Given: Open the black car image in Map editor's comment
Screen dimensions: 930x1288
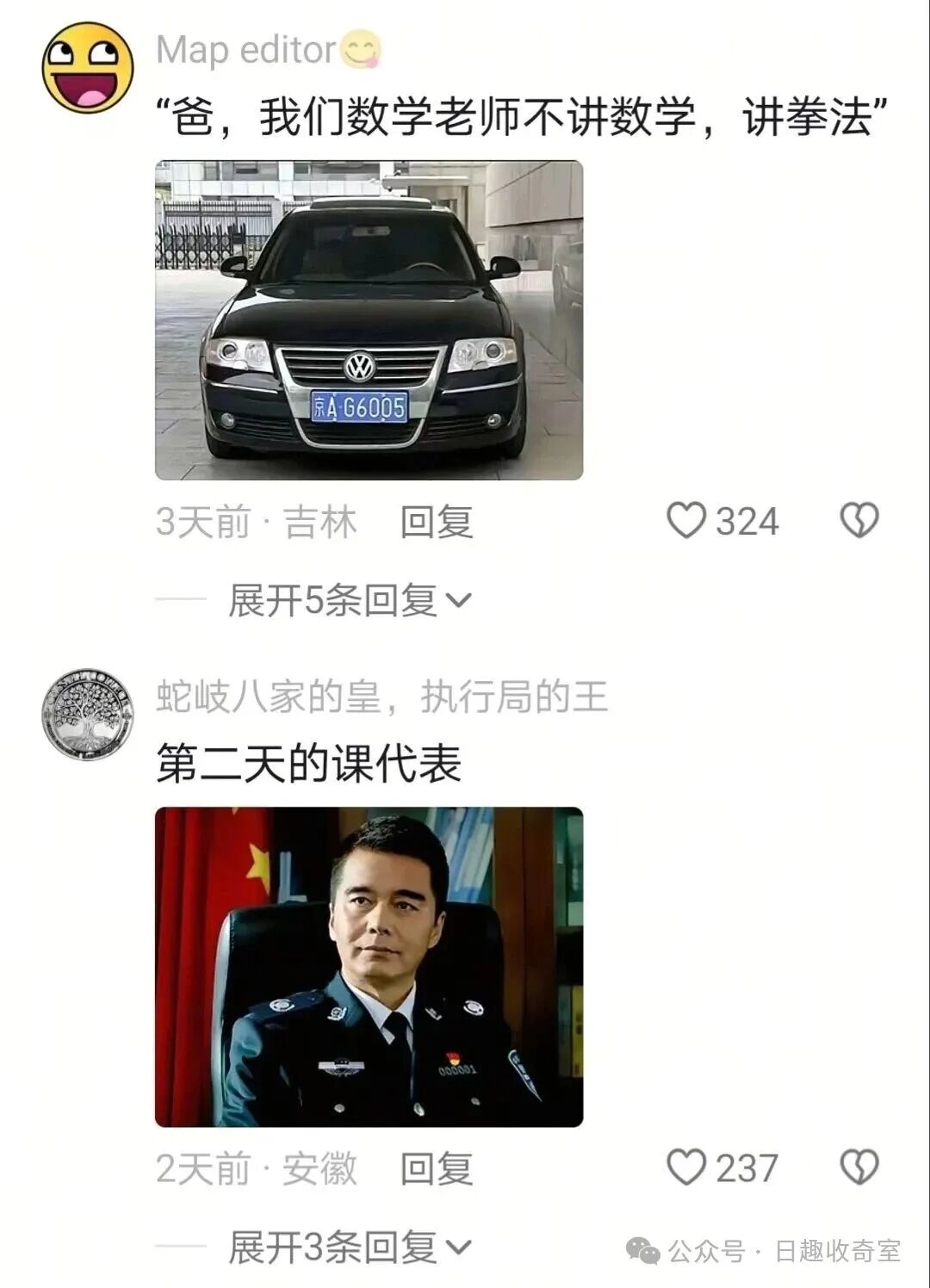Looking at the screenshot, I should (369, 320).
